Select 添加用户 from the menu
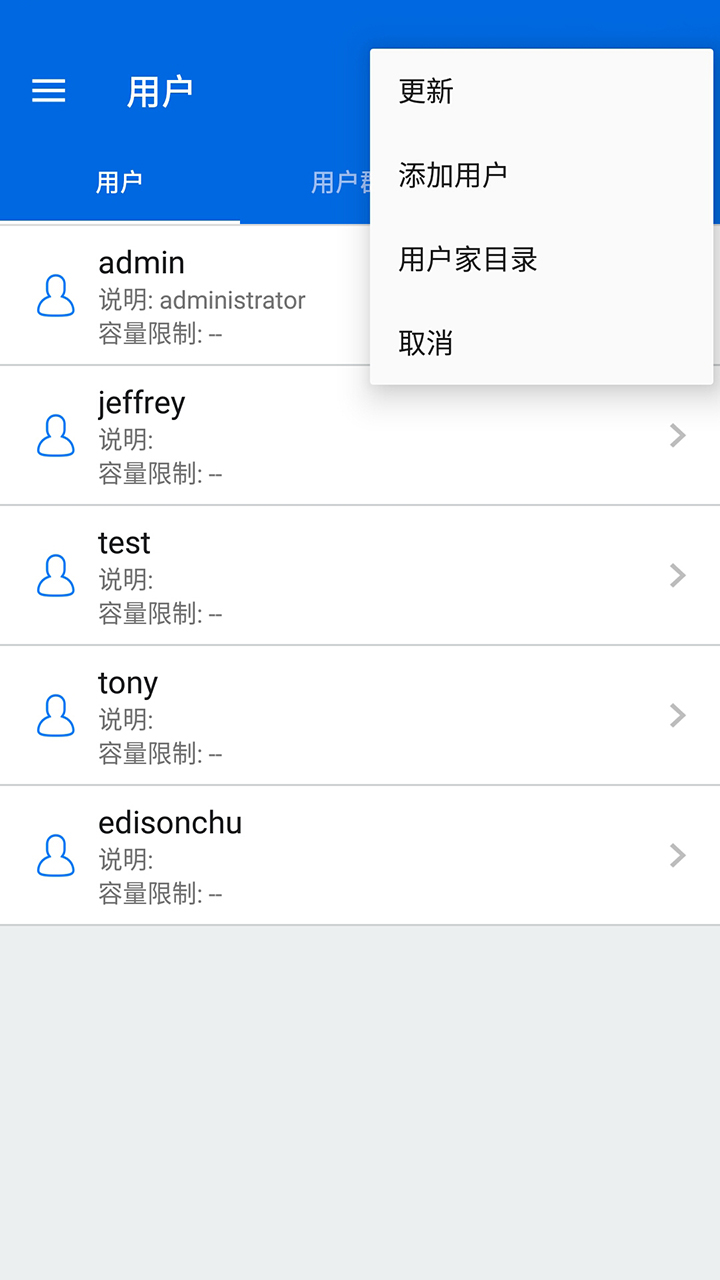Screen dimensions: 720x1280 tap(450, 174)
